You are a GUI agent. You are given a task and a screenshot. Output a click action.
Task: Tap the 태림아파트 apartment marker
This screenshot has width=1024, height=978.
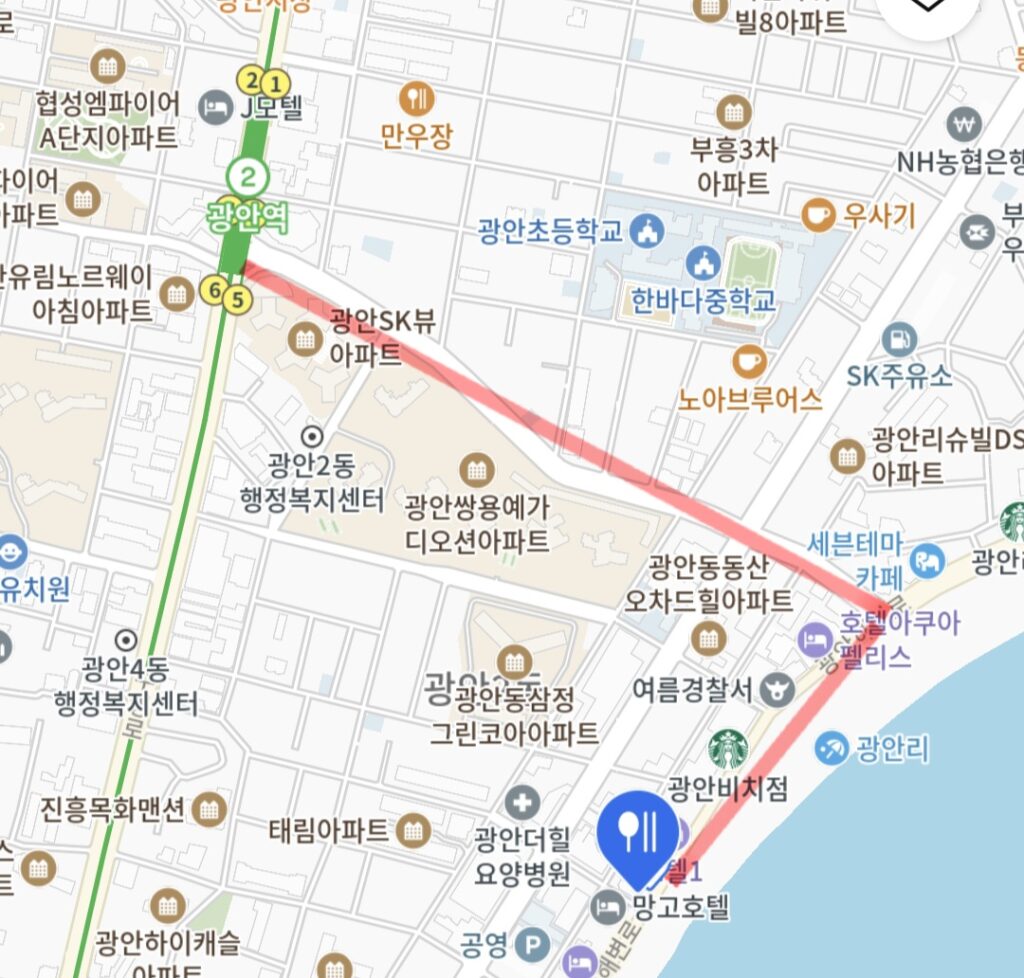tap(412, 830)
